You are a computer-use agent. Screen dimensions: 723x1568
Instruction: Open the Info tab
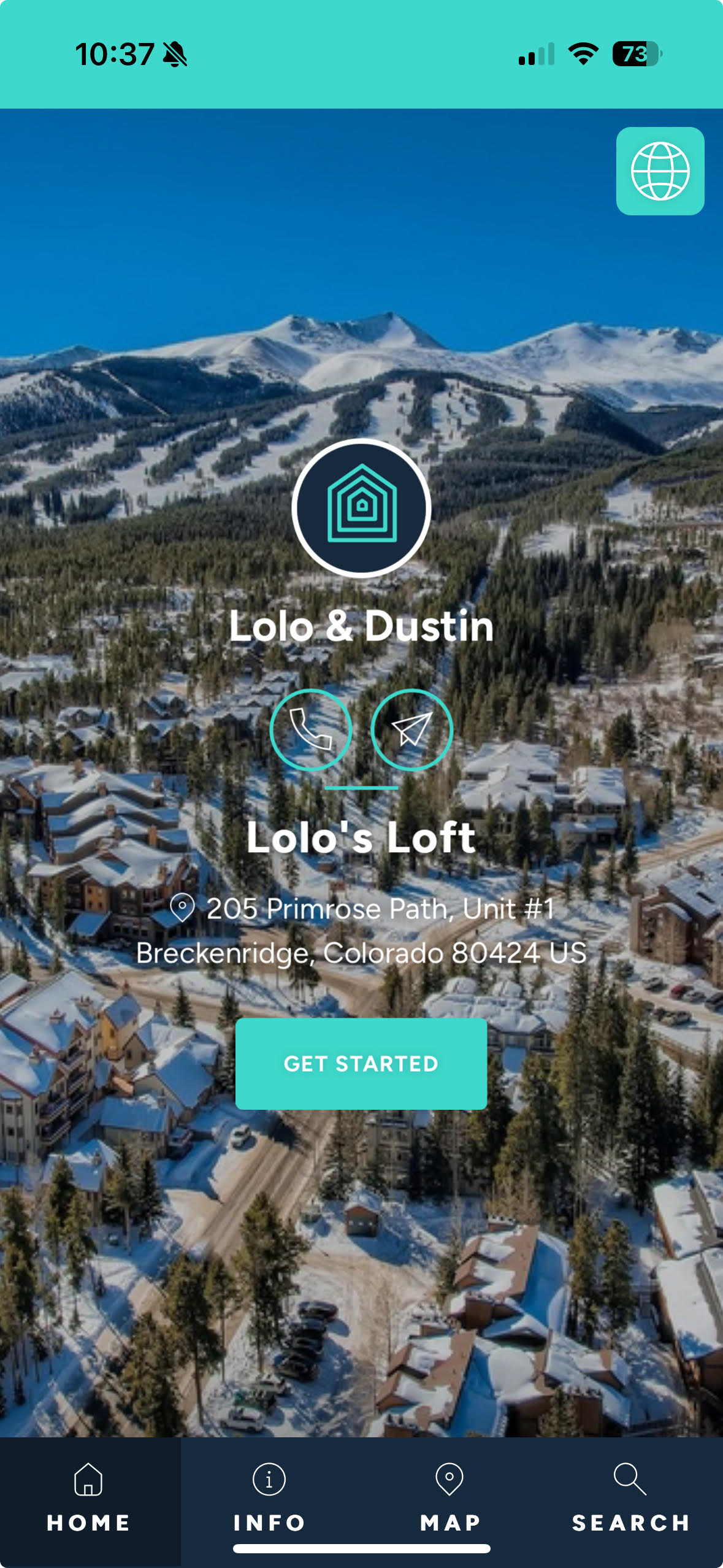269,1497
